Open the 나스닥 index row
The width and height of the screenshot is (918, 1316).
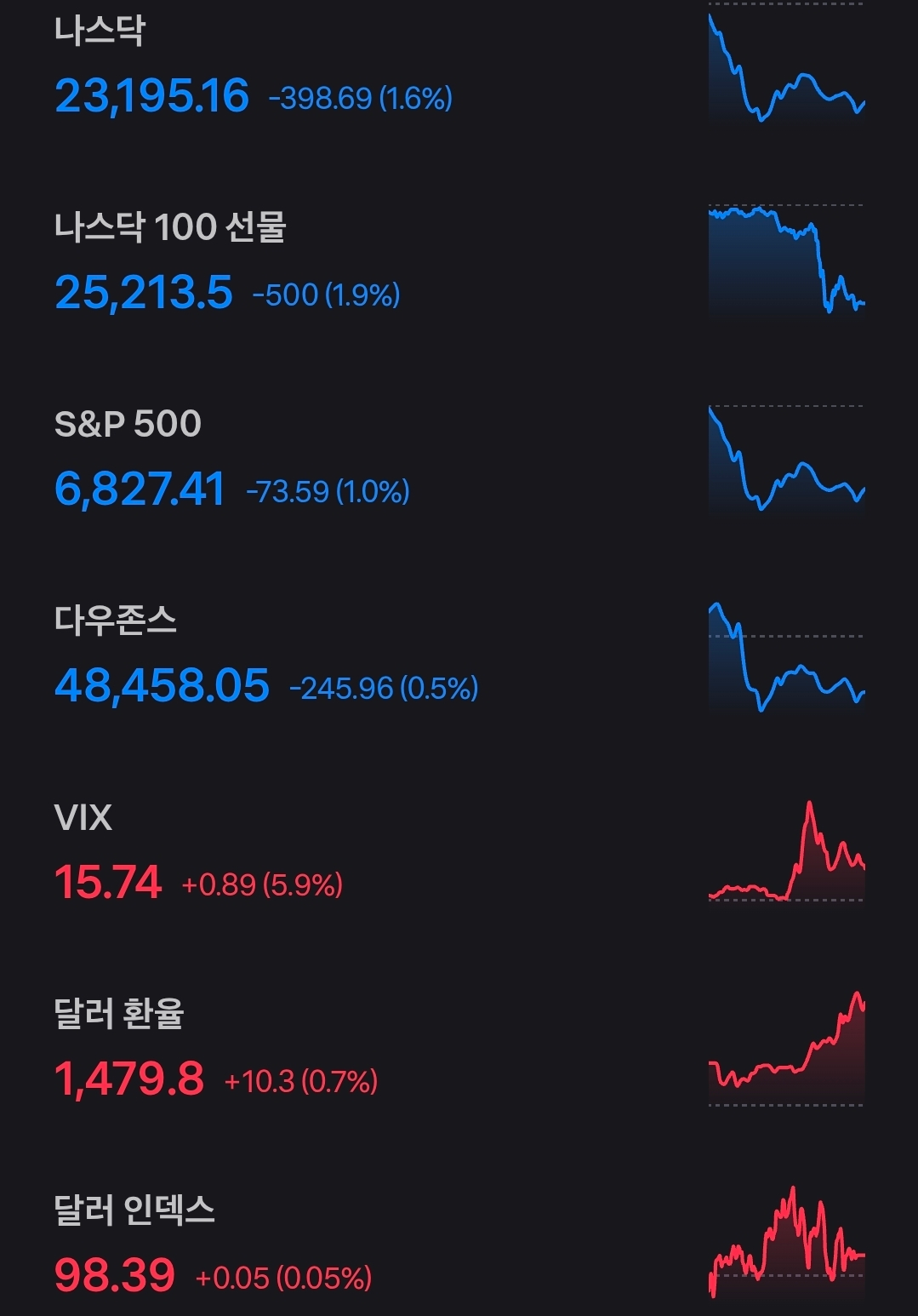coord(255,68)
